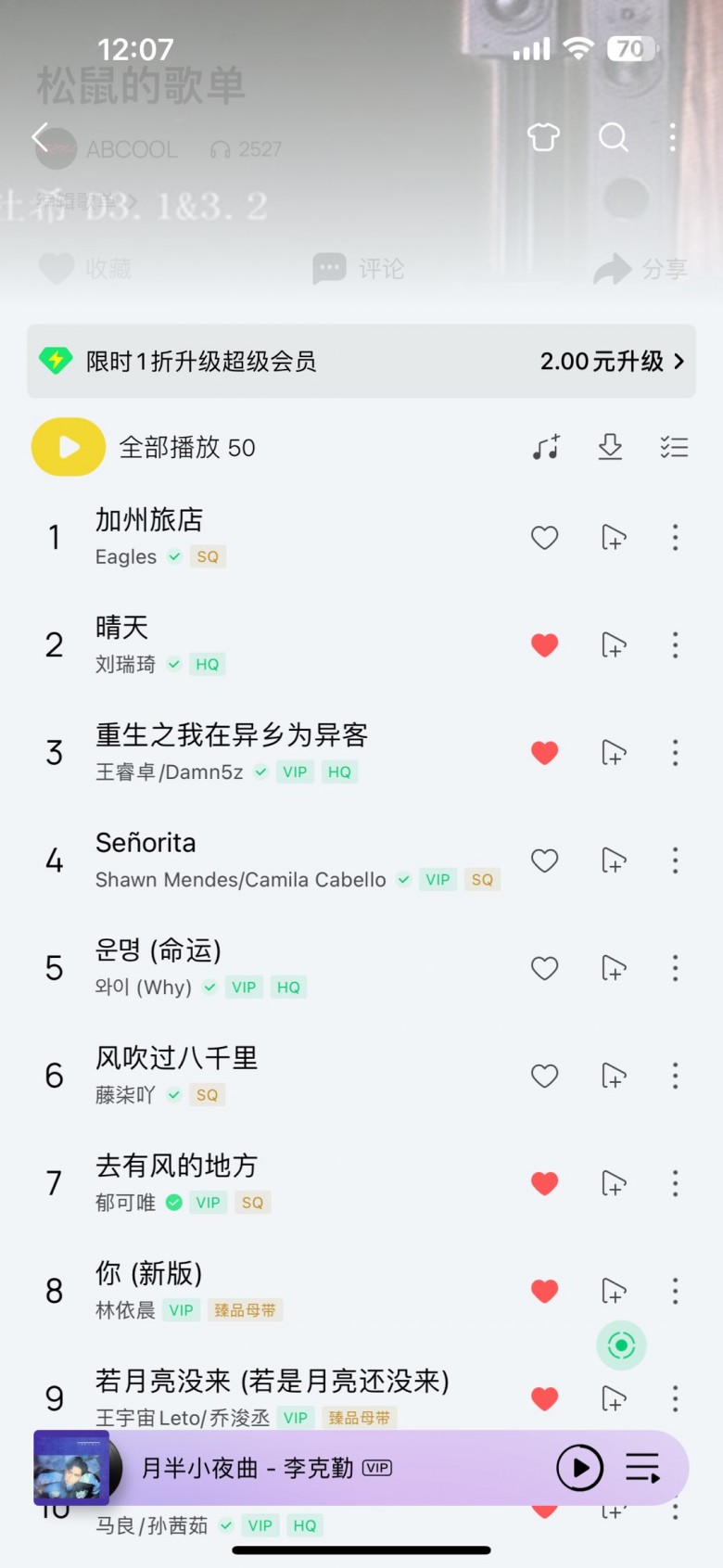723x1568 pixels.
Task: Download the playlist songs
Action: pyautogui.click(x=610, y=447)
